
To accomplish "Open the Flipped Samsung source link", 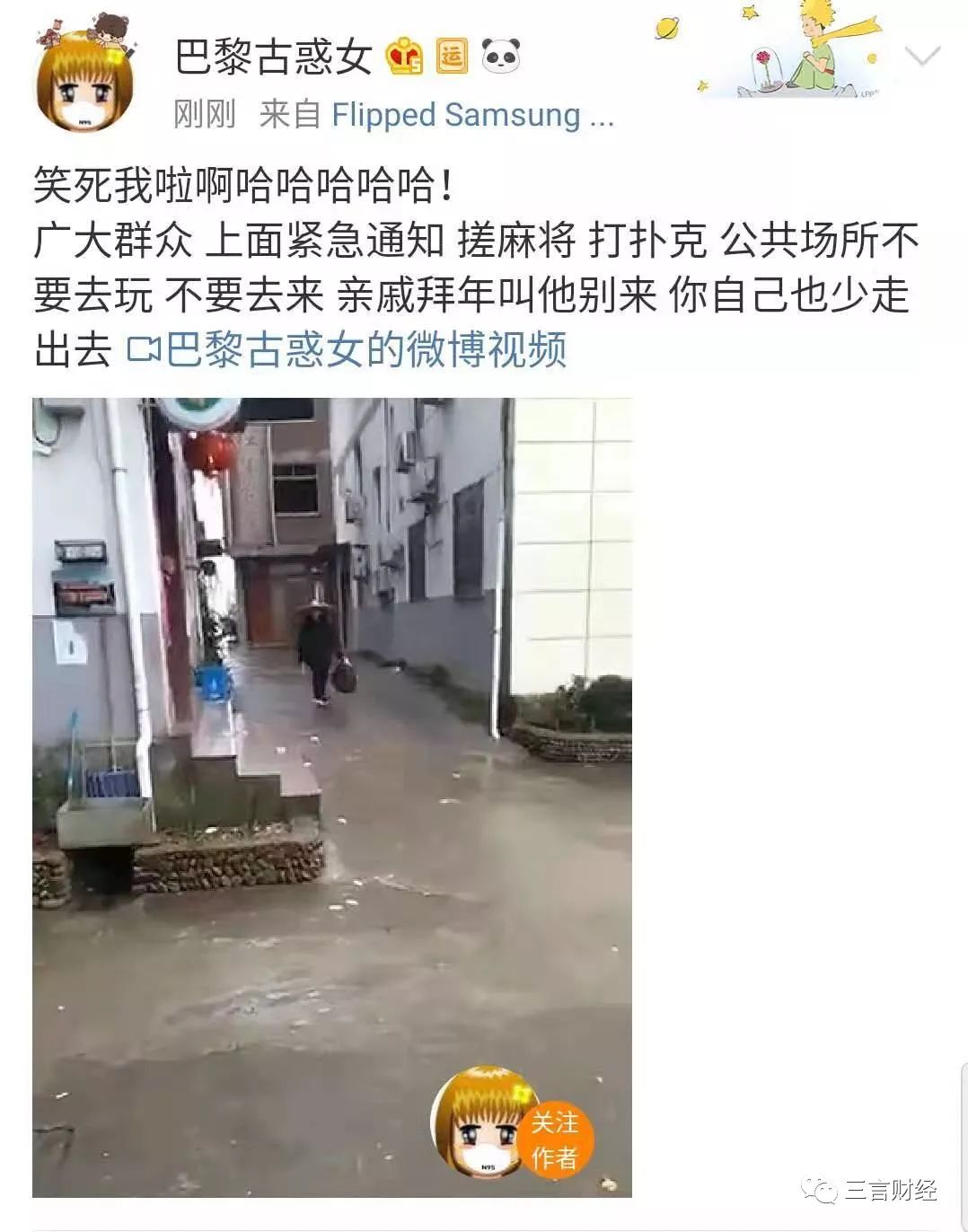I will coord(472,116).
